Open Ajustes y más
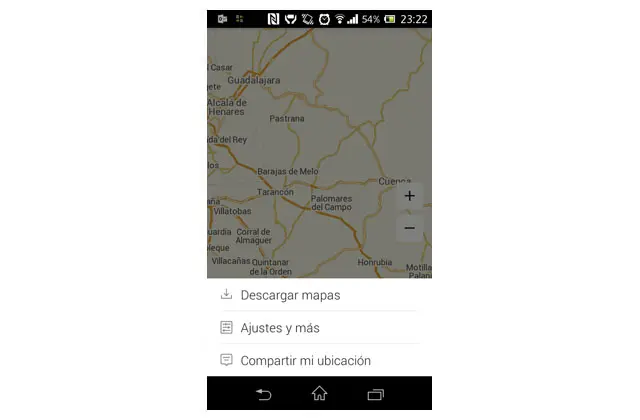The image size is (640, 420). (280, 328)
